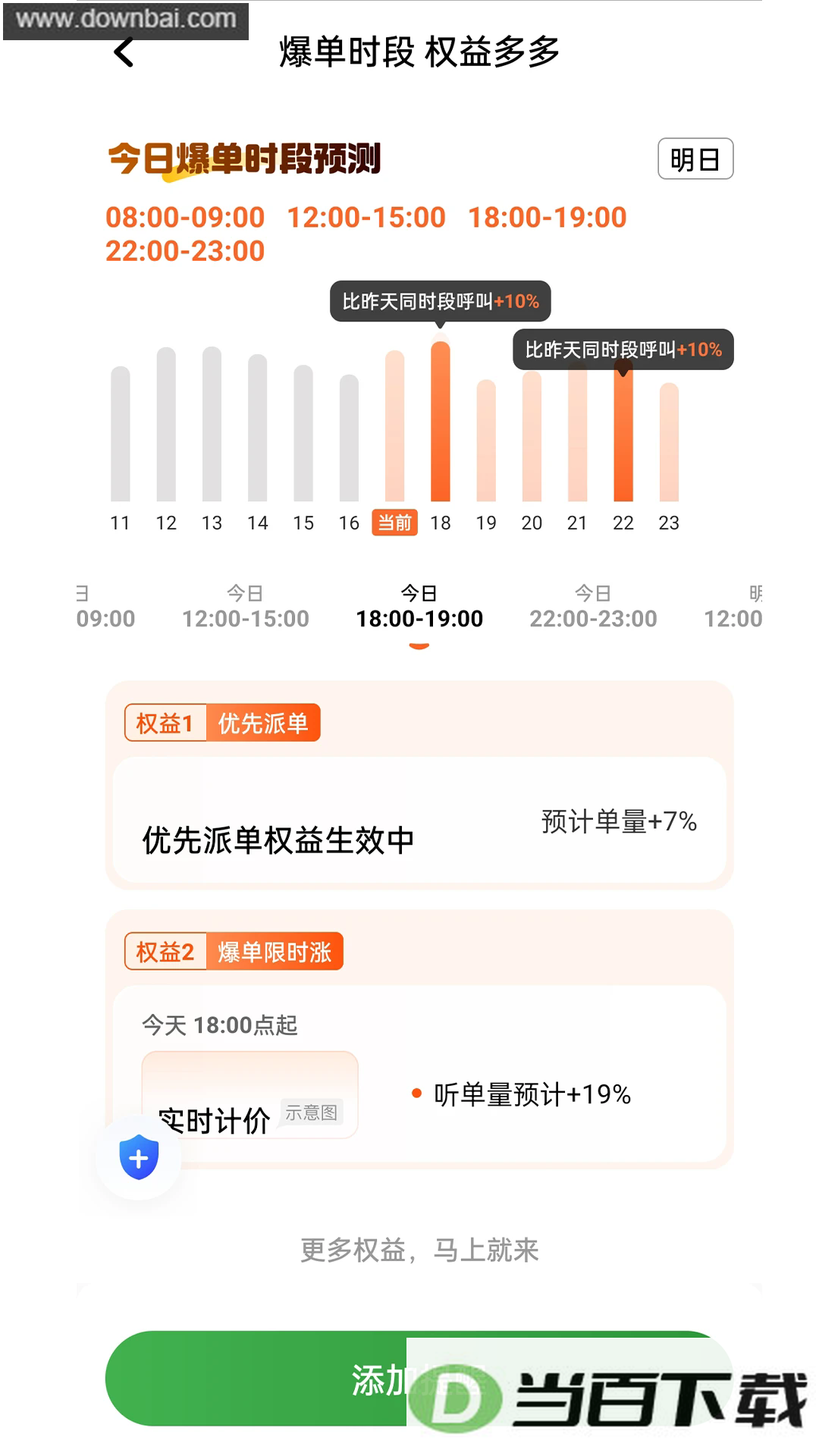The image size is (819, 1456).
Task: Select the 18 o'clock bar in chart
Action: tap(441, 422)
